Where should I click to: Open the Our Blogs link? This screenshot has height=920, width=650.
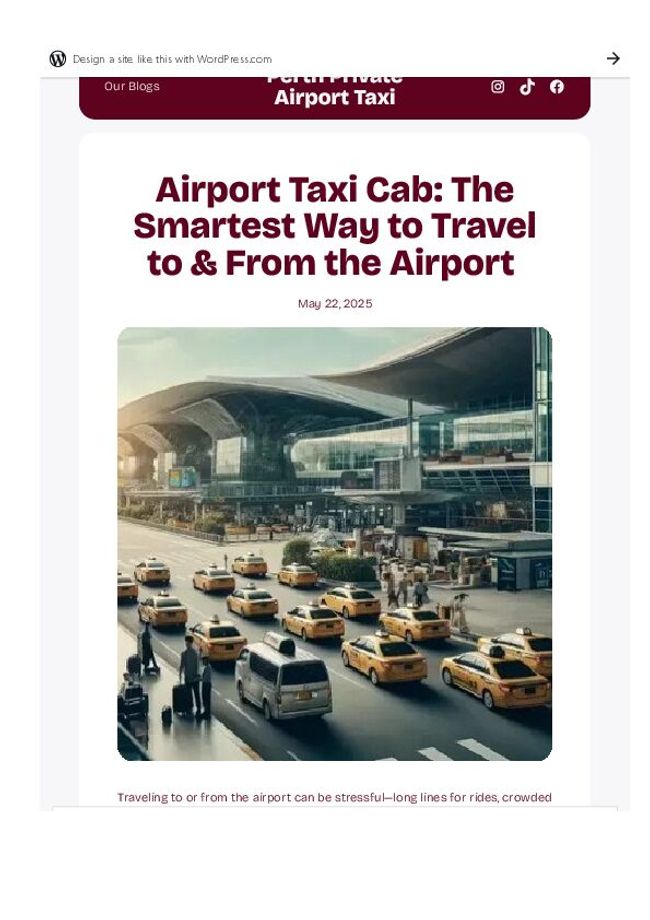[132, 86]
